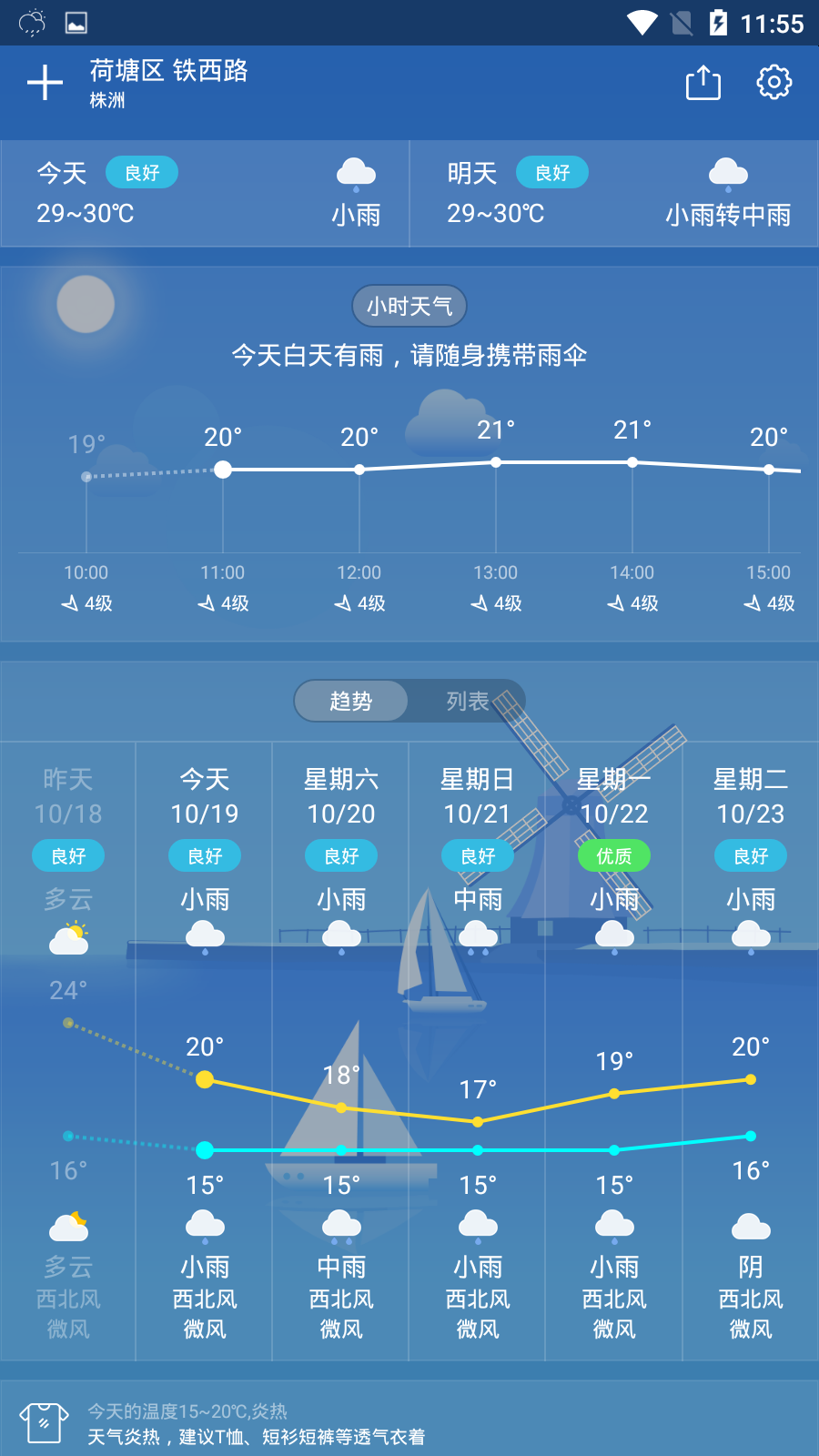Open today's forecast card (今天 小雨)
The height and width of the screenshot is (1456, 819).
point(205,193)
